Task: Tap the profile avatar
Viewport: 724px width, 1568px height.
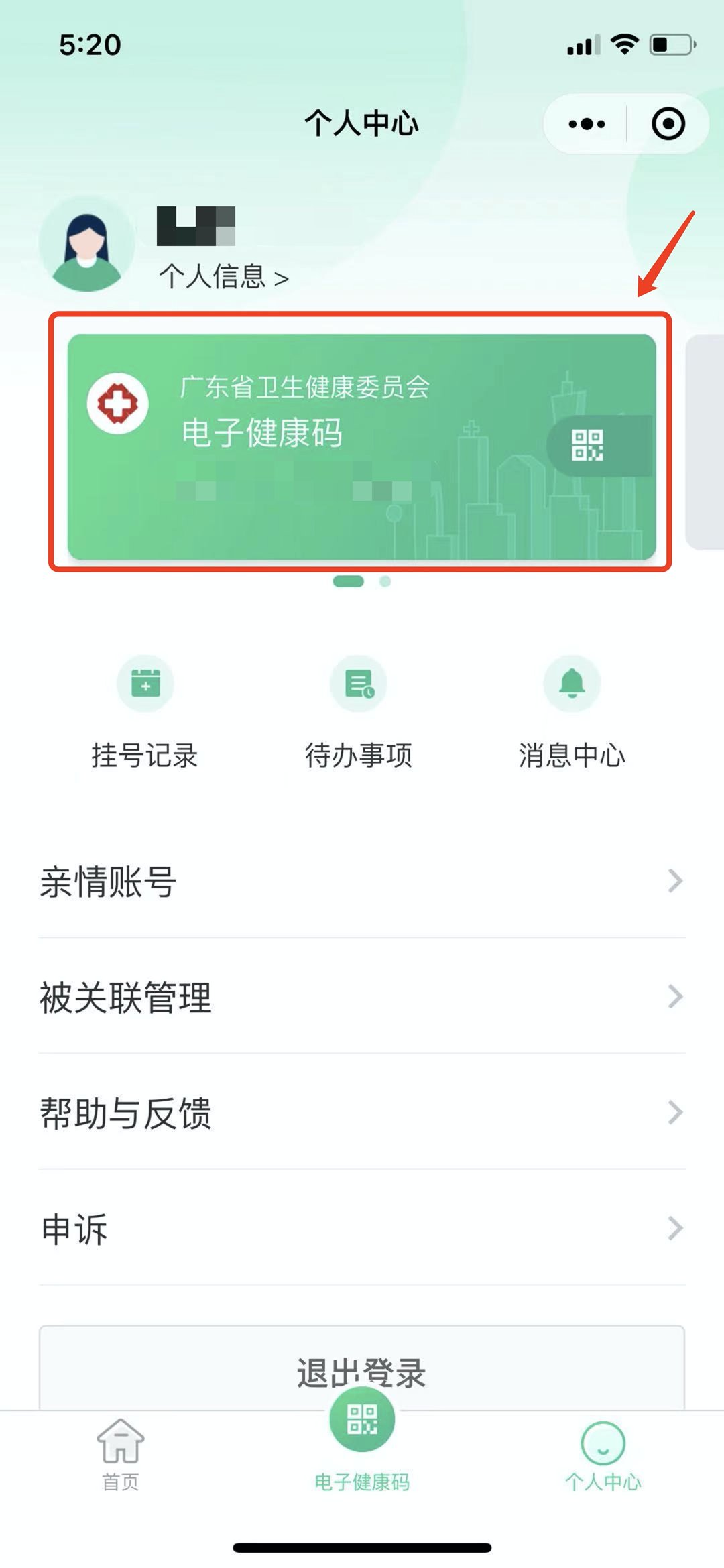Action: [x=86, y=245]
